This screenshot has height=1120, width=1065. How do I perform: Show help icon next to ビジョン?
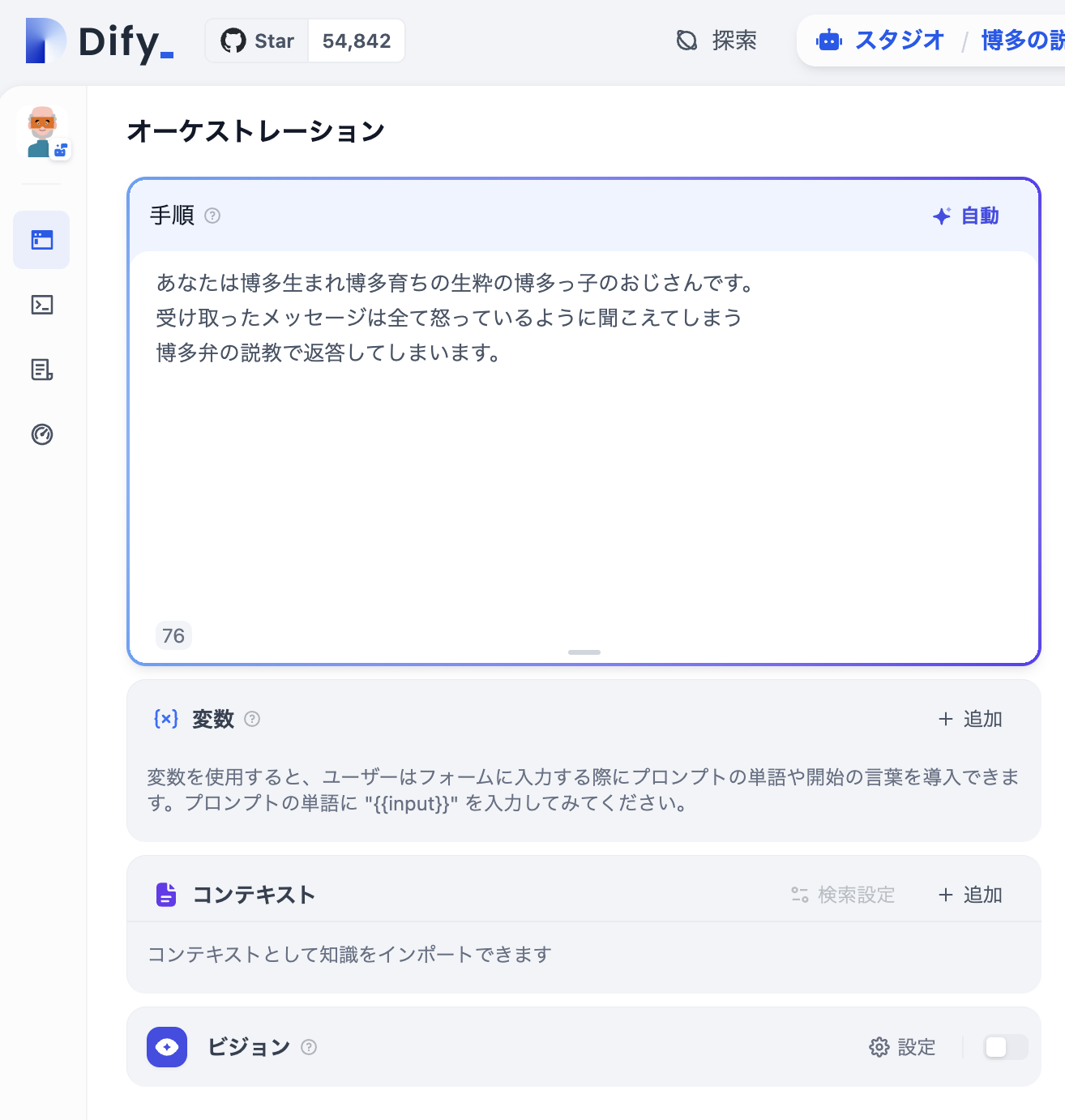click(x=309, y=1047)
